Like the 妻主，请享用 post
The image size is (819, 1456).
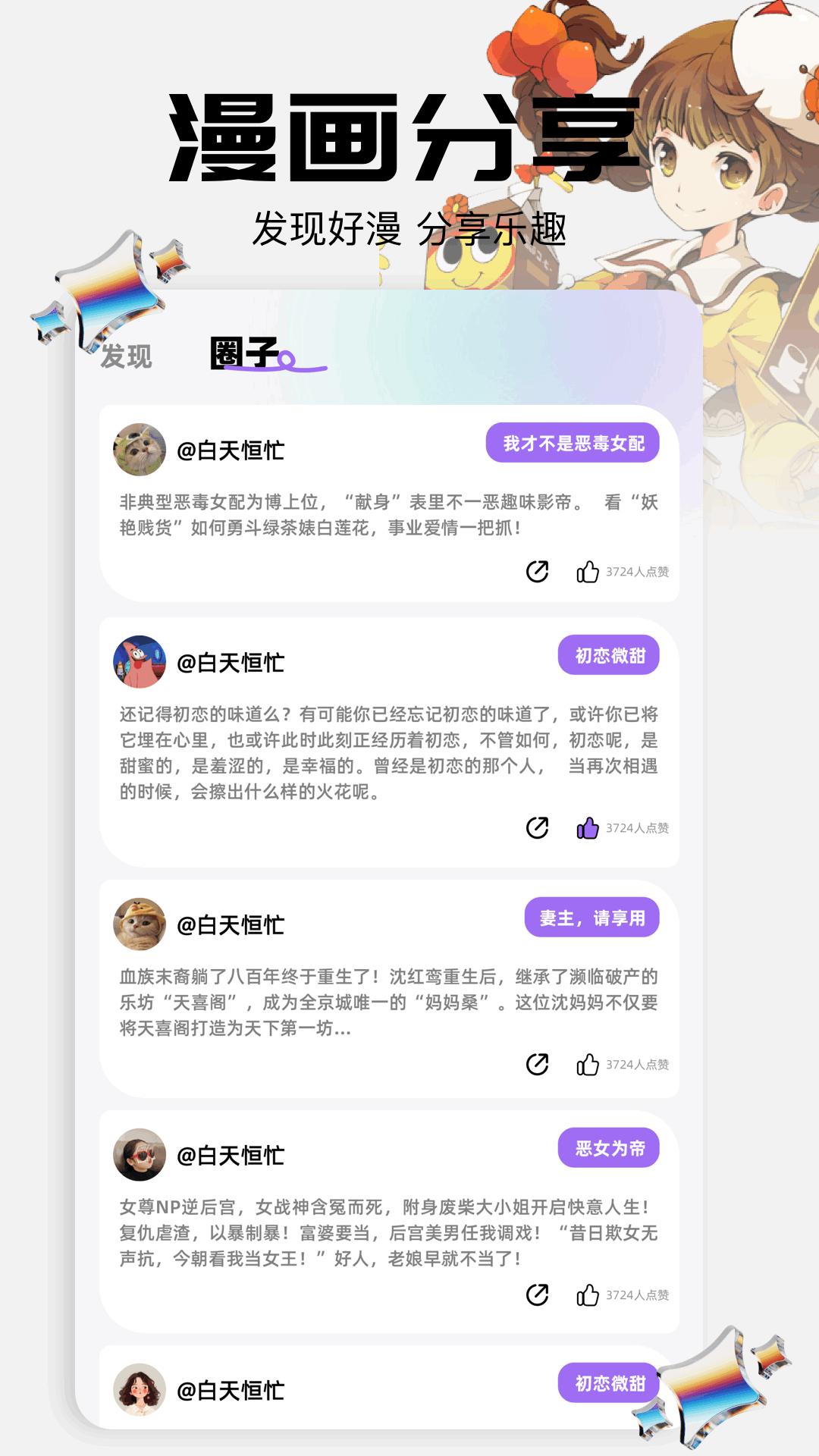click(x=590, y=1065)
